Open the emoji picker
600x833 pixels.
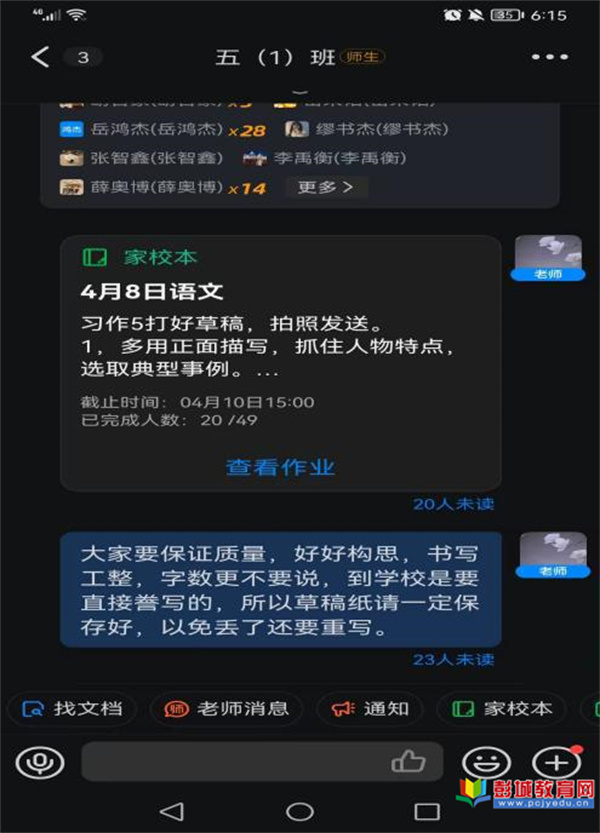pyautogui.click(x=486, y=762)
